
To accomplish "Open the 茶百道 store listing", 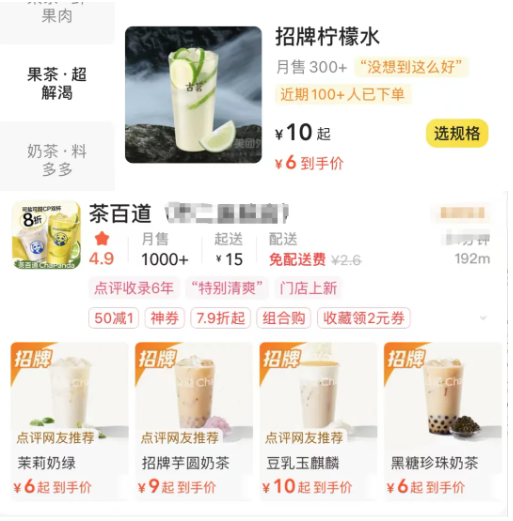I will click(x=120, y=215).
